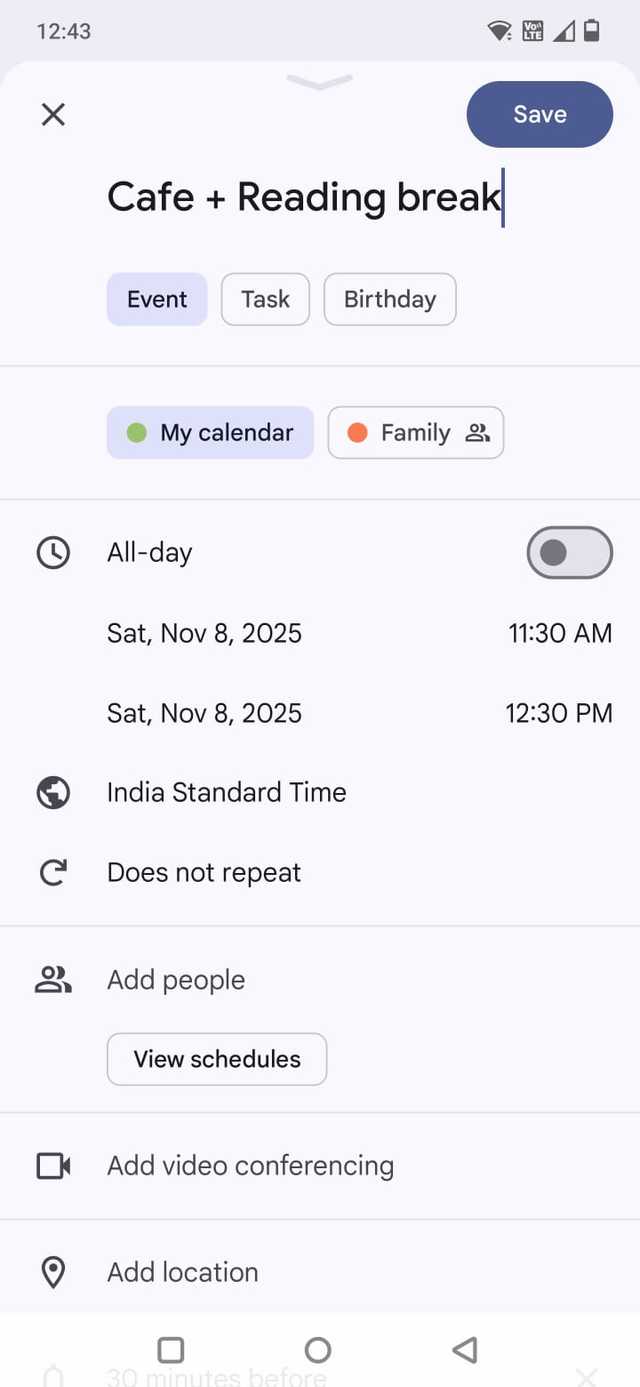Add a location to the event

coord(182,1272)
